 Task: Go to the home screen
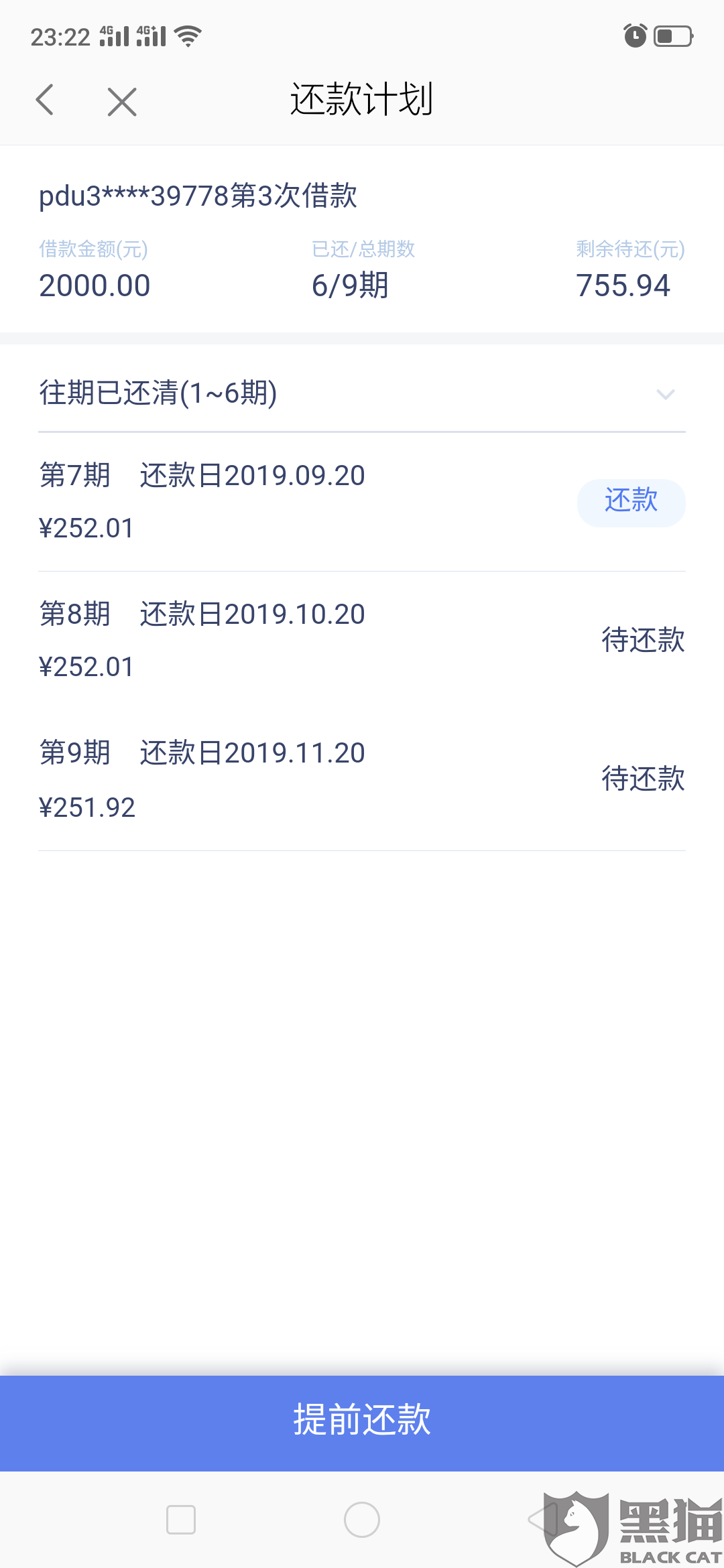coord(362,1520)
